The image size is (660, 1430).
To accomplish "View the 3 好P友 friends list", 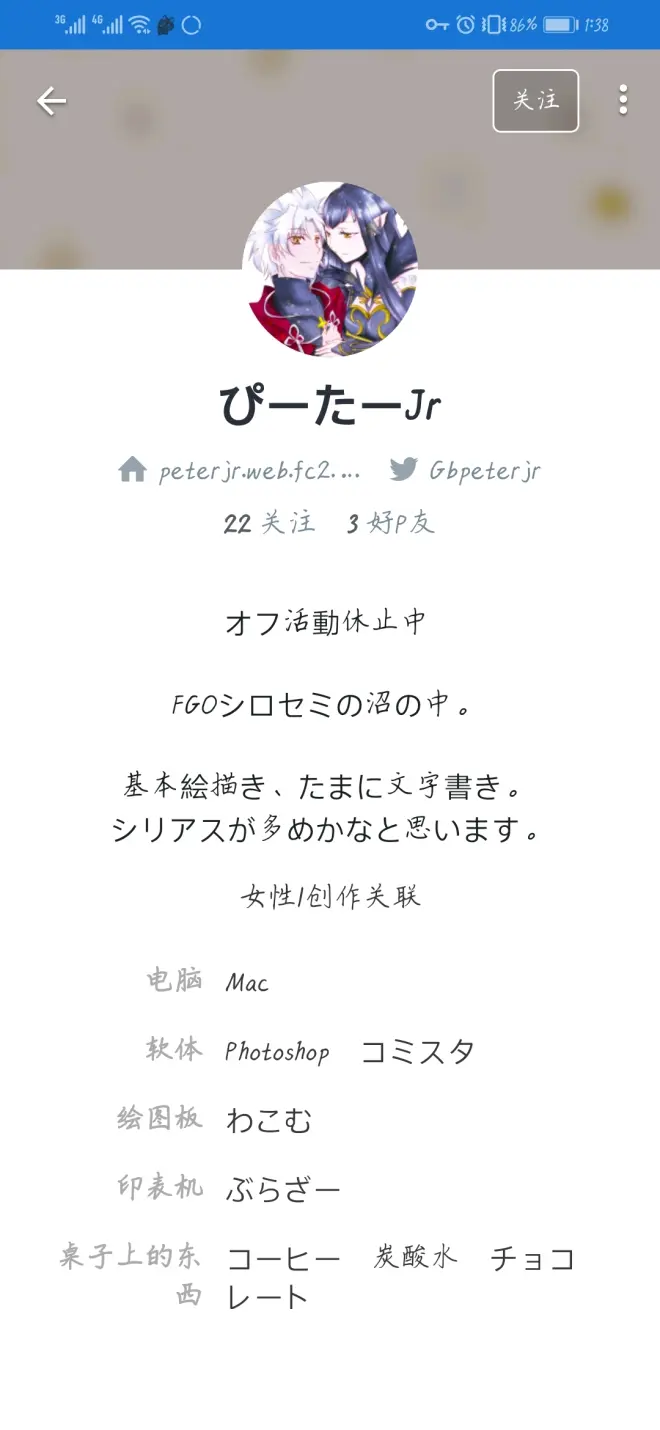I will [x=390, y=523].
